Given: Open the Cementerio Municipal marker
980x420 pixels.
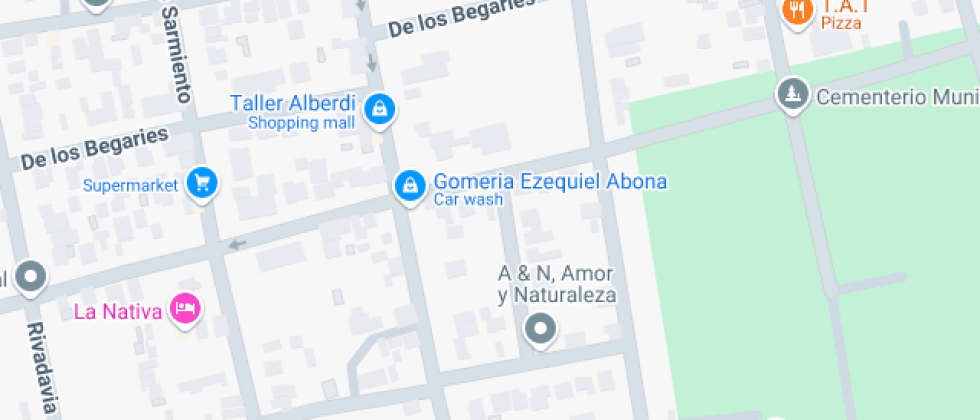Looking at the screenshot, I should coord(793,95).
